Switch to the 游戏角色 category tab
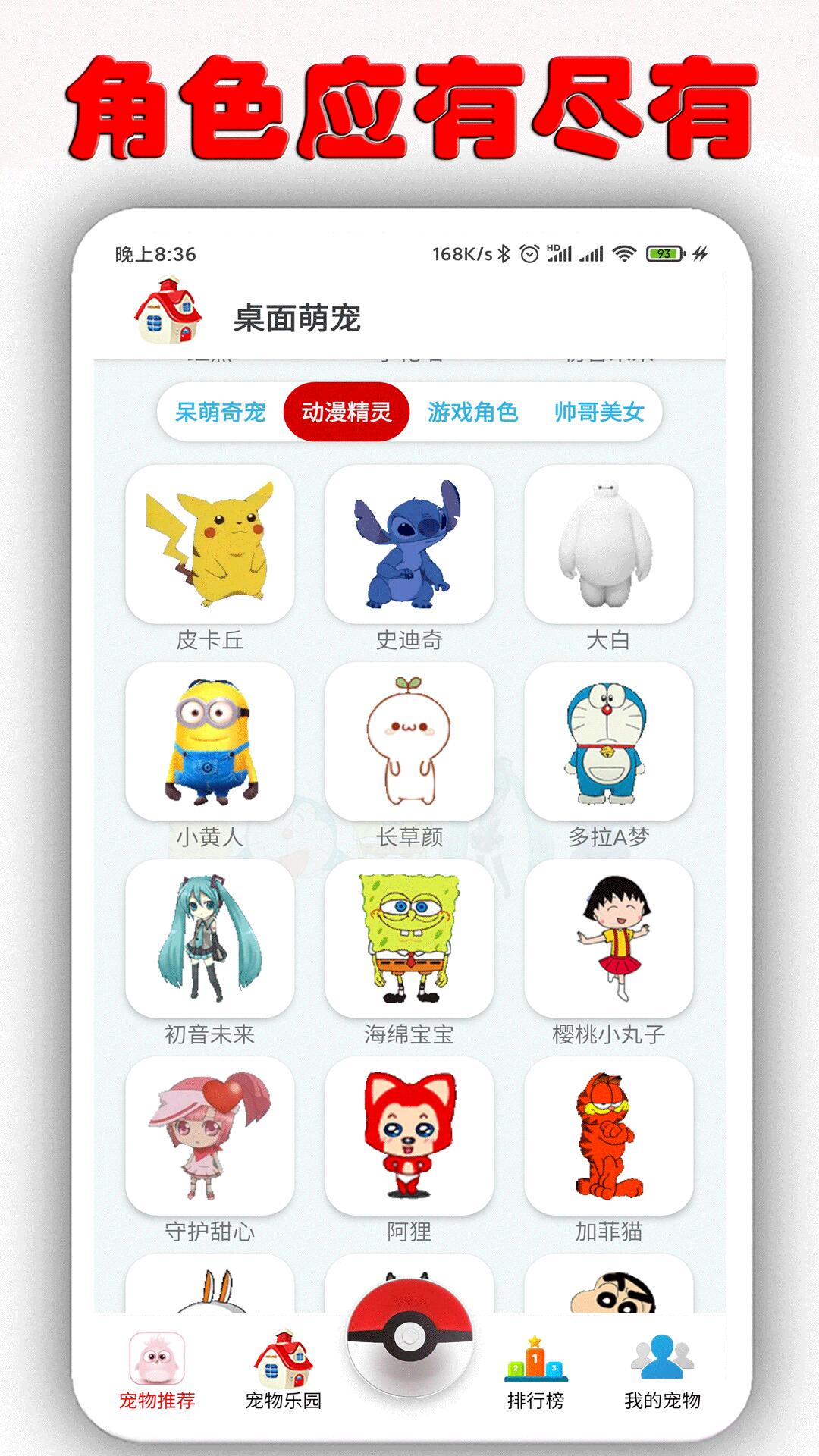 [474, 413]
